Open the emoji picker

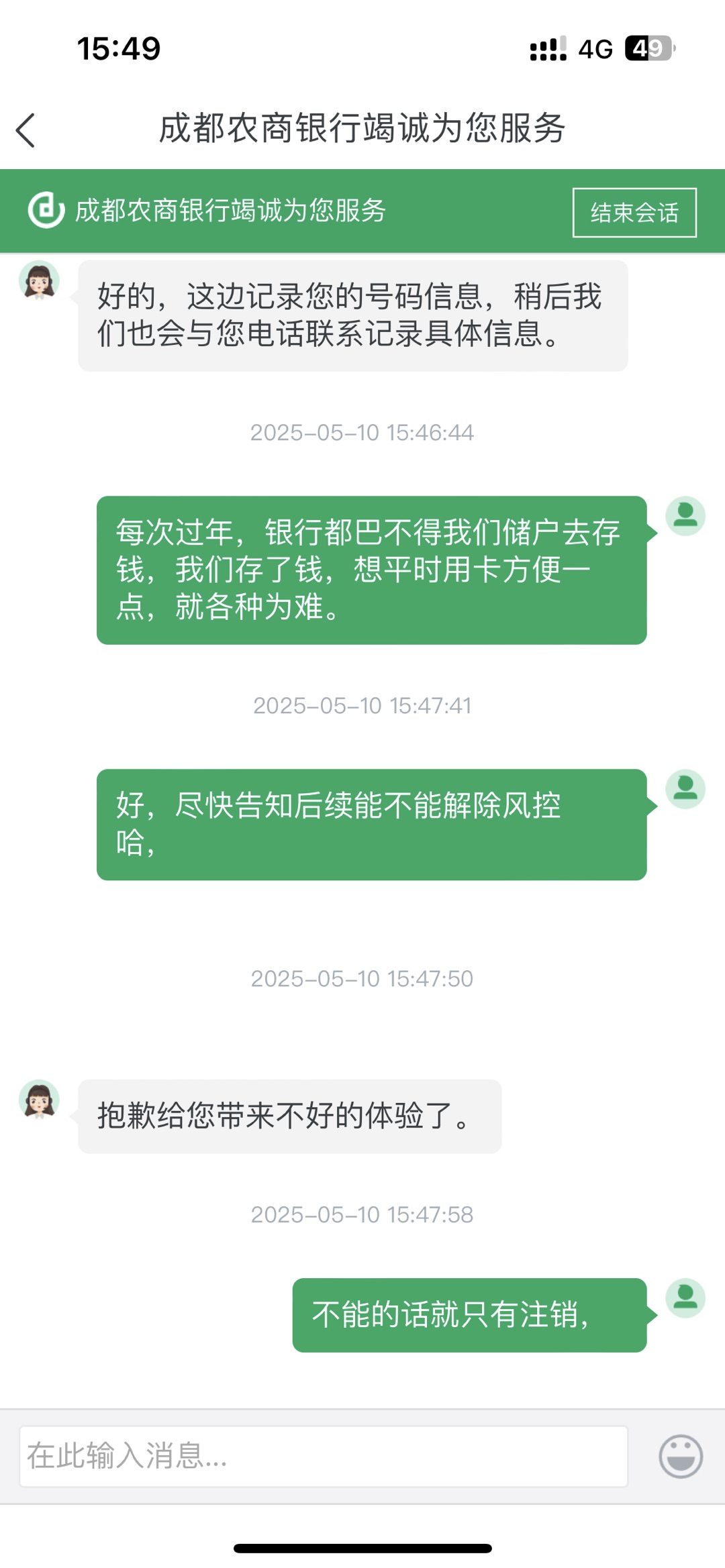(680, 1456)
